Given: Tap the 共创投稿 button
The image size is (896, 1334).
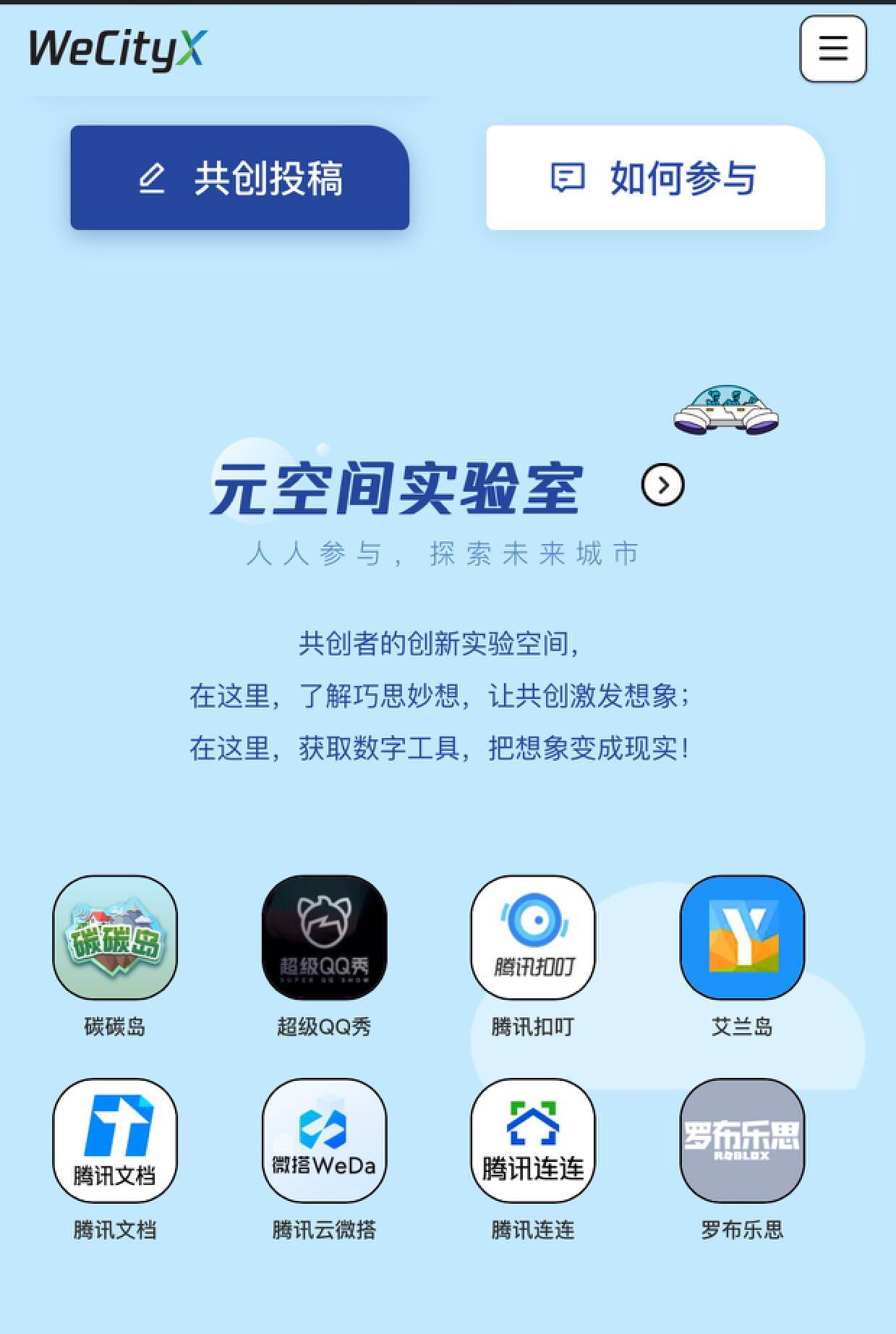Looking at the screenshot, I should click(239, 178).
